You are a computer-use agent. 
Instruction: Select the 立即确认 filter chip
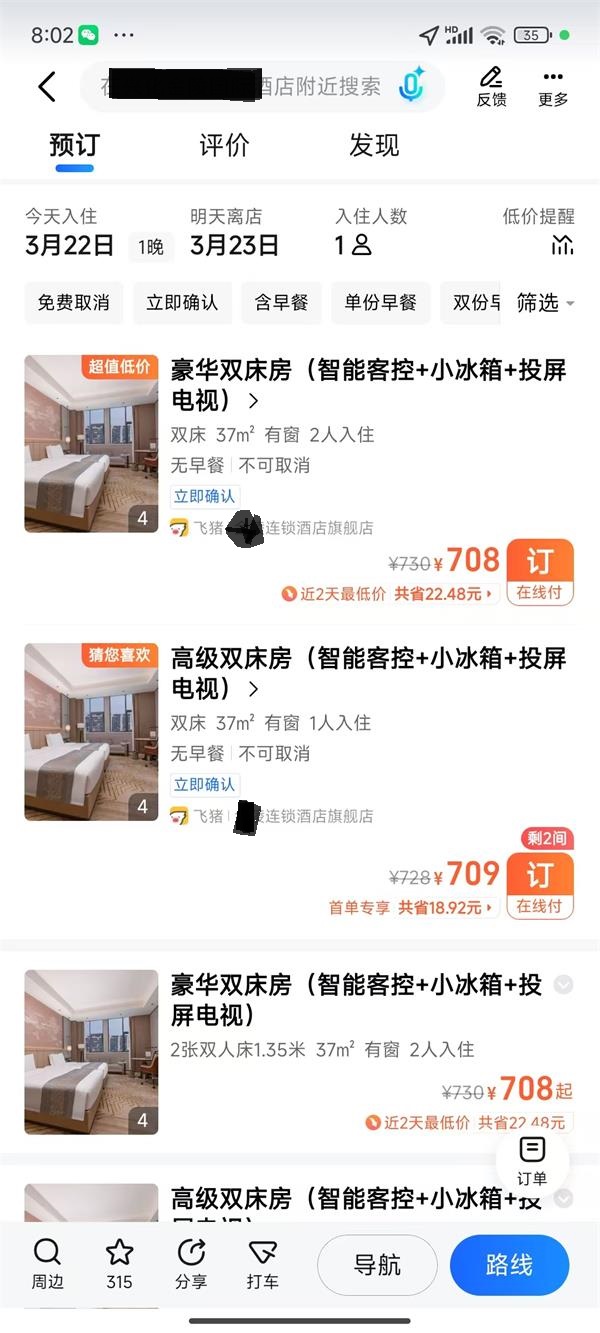coord(182,303)
